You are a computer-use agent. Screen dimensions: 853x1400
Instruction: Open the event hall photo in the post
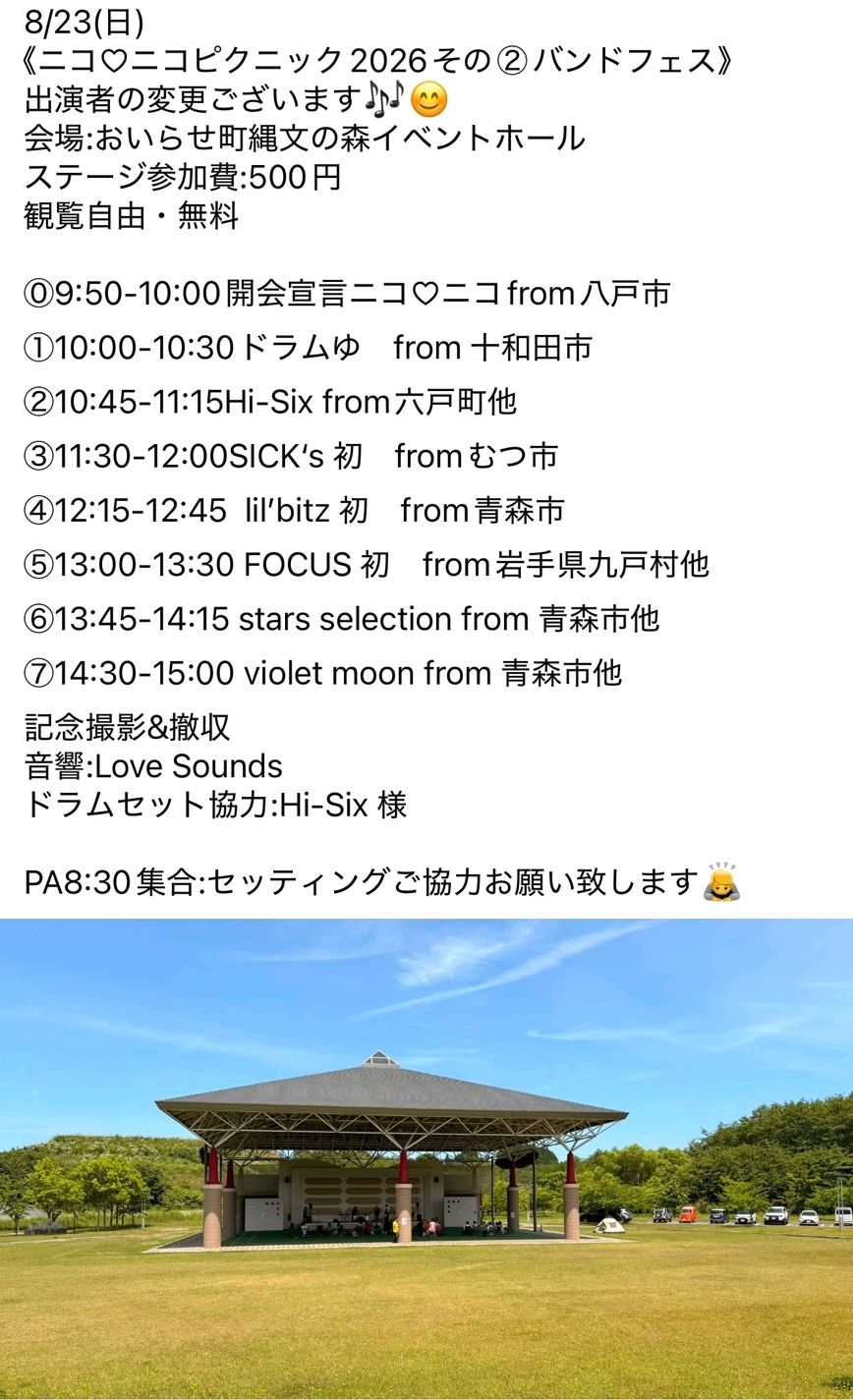point(426,1159)
